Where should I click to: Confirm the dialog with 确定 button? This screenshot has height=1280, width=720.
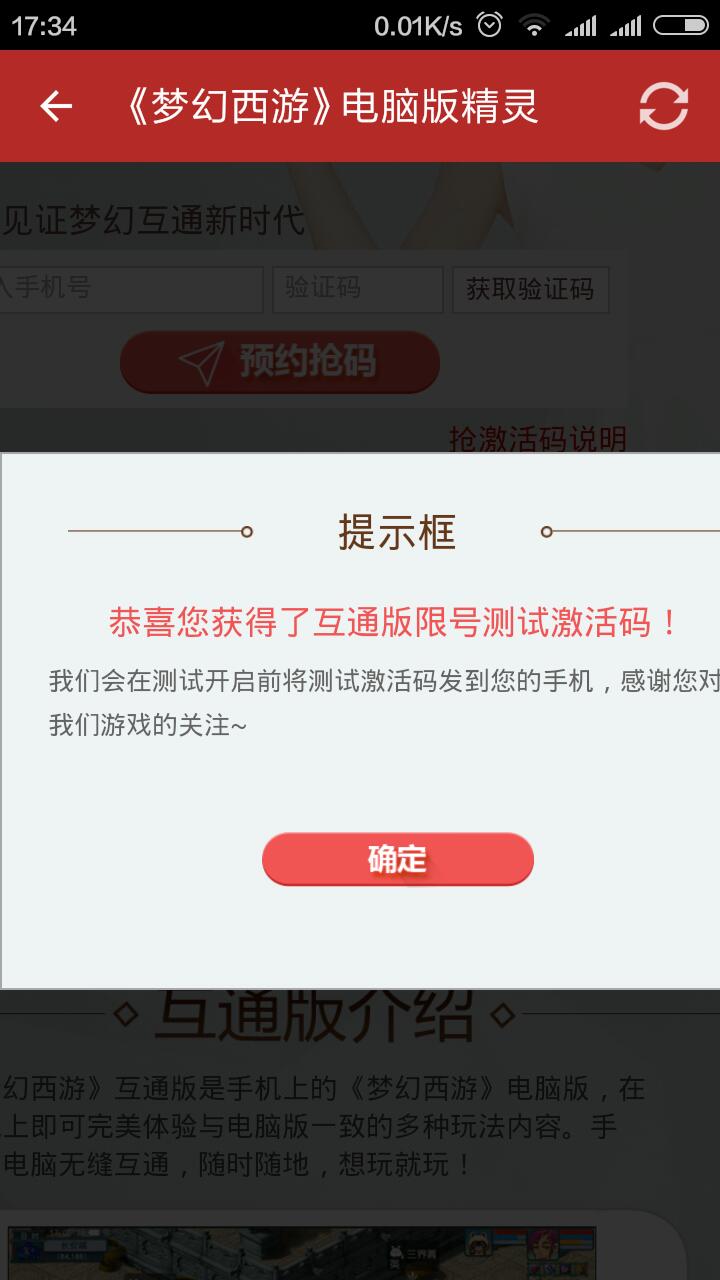click(397, 859)
